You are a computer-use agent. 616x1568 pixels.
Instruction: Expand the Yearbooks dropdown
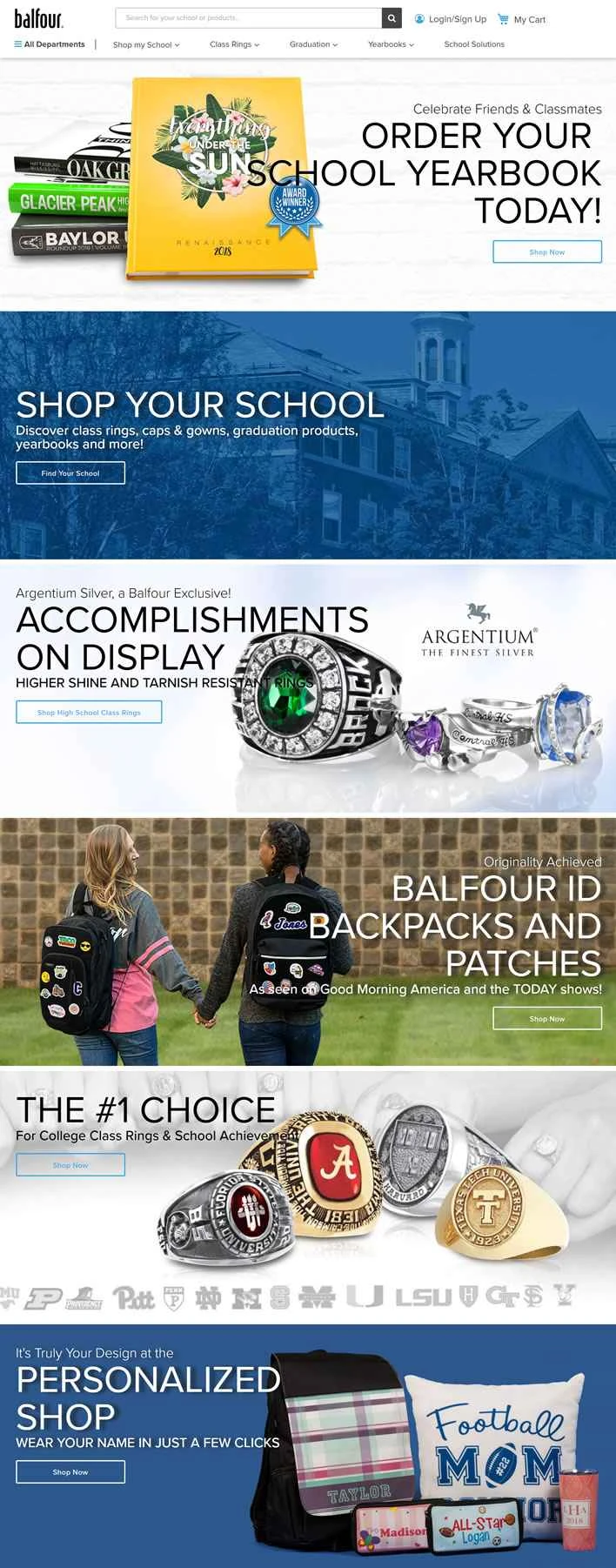point(391,44)
